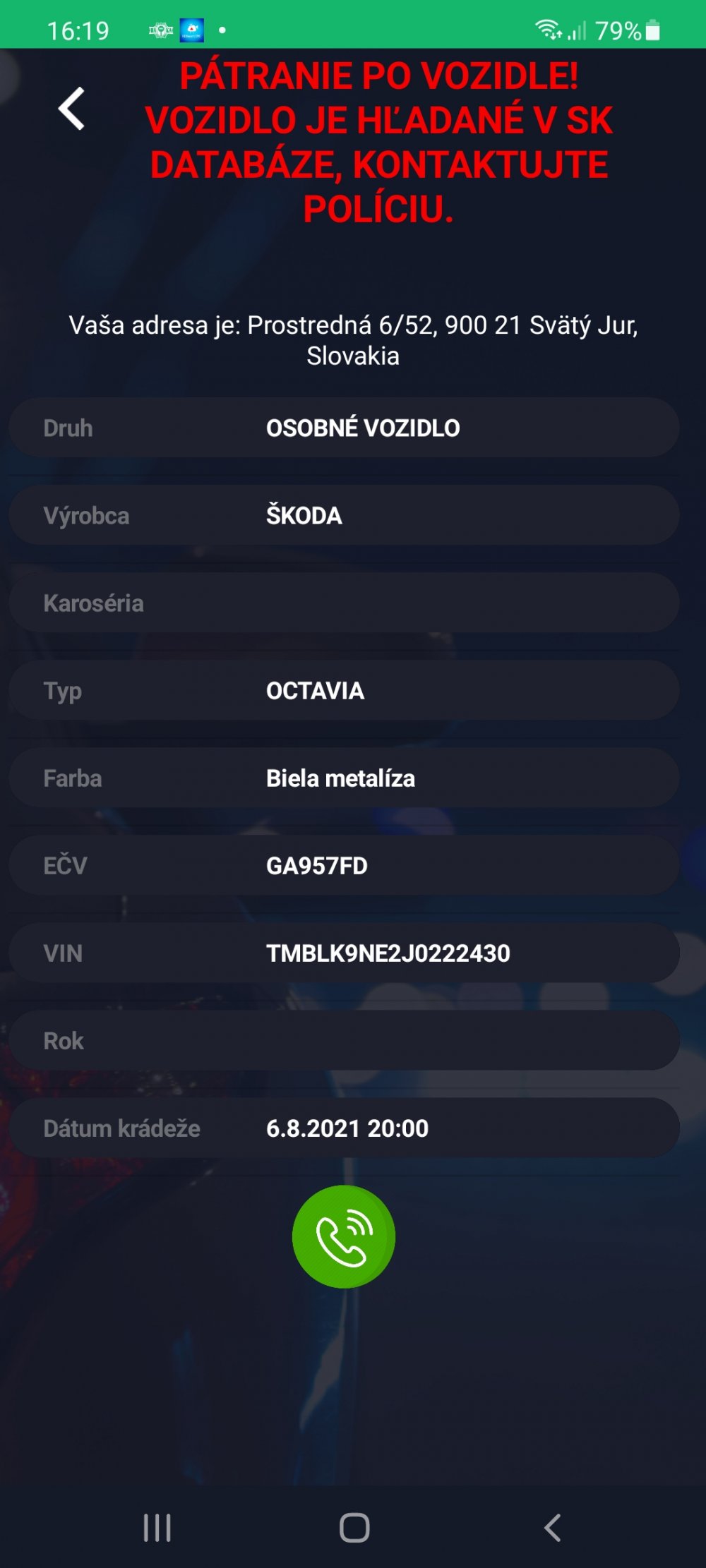Go back using the top-left arrow
The width and height of the screenshot is (706, 1568).
click(x=71, y=109)
